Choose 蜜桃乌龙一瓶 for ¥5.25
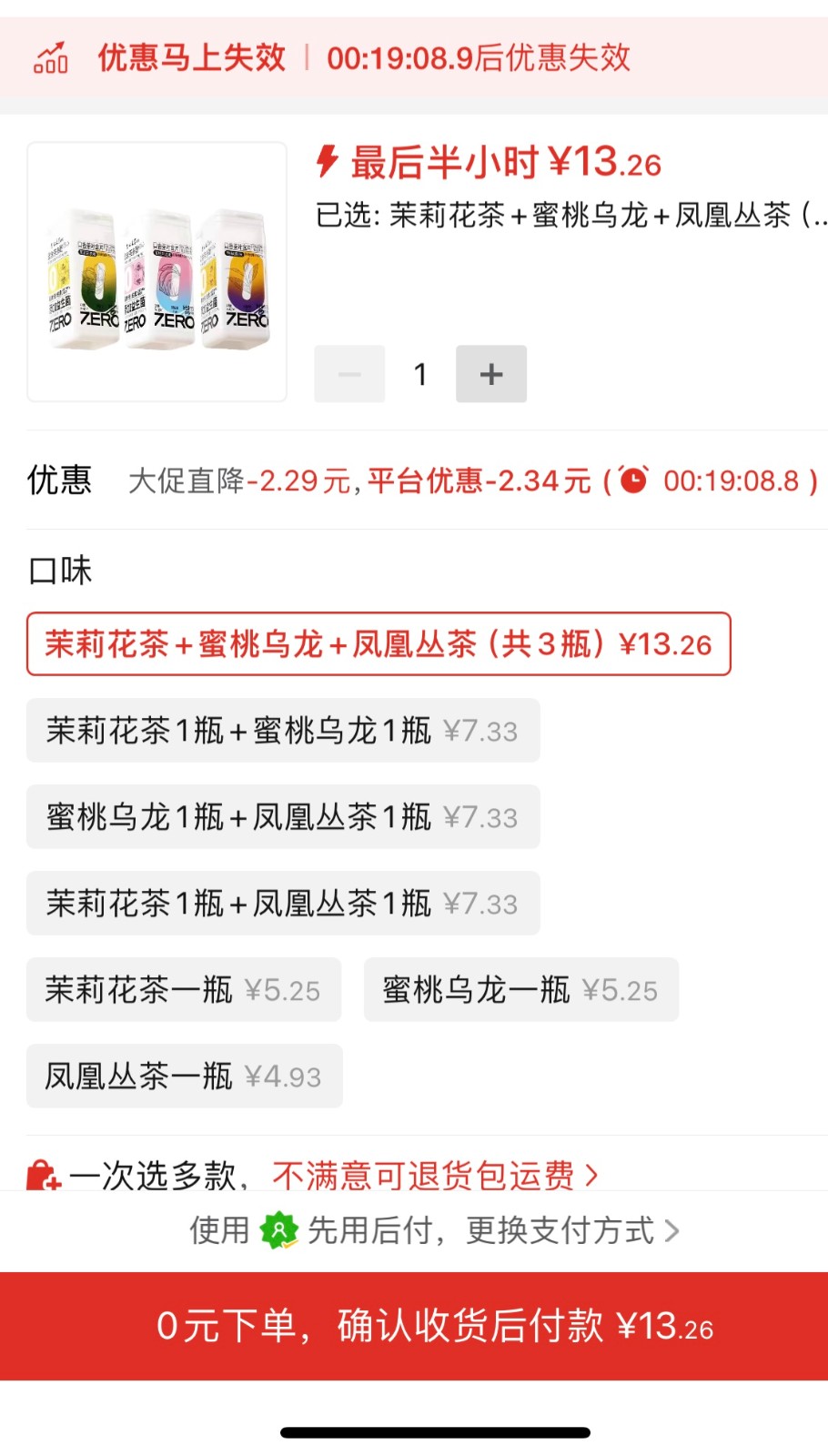 point(520,990)
